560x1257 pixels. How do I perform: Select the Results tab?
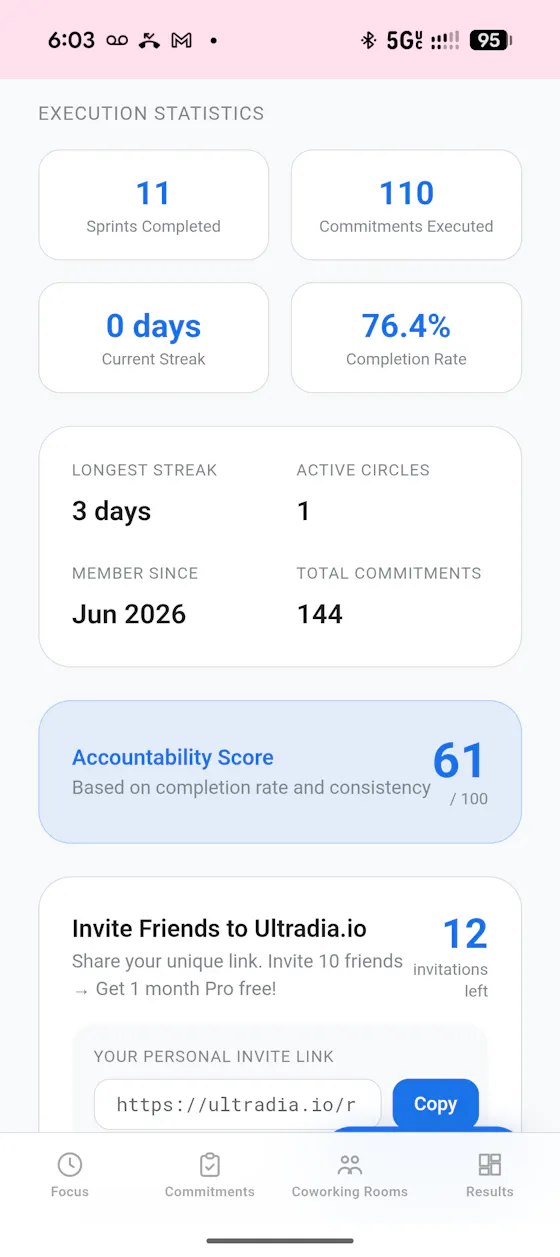pyautogui.click(x=490, y=1175)
